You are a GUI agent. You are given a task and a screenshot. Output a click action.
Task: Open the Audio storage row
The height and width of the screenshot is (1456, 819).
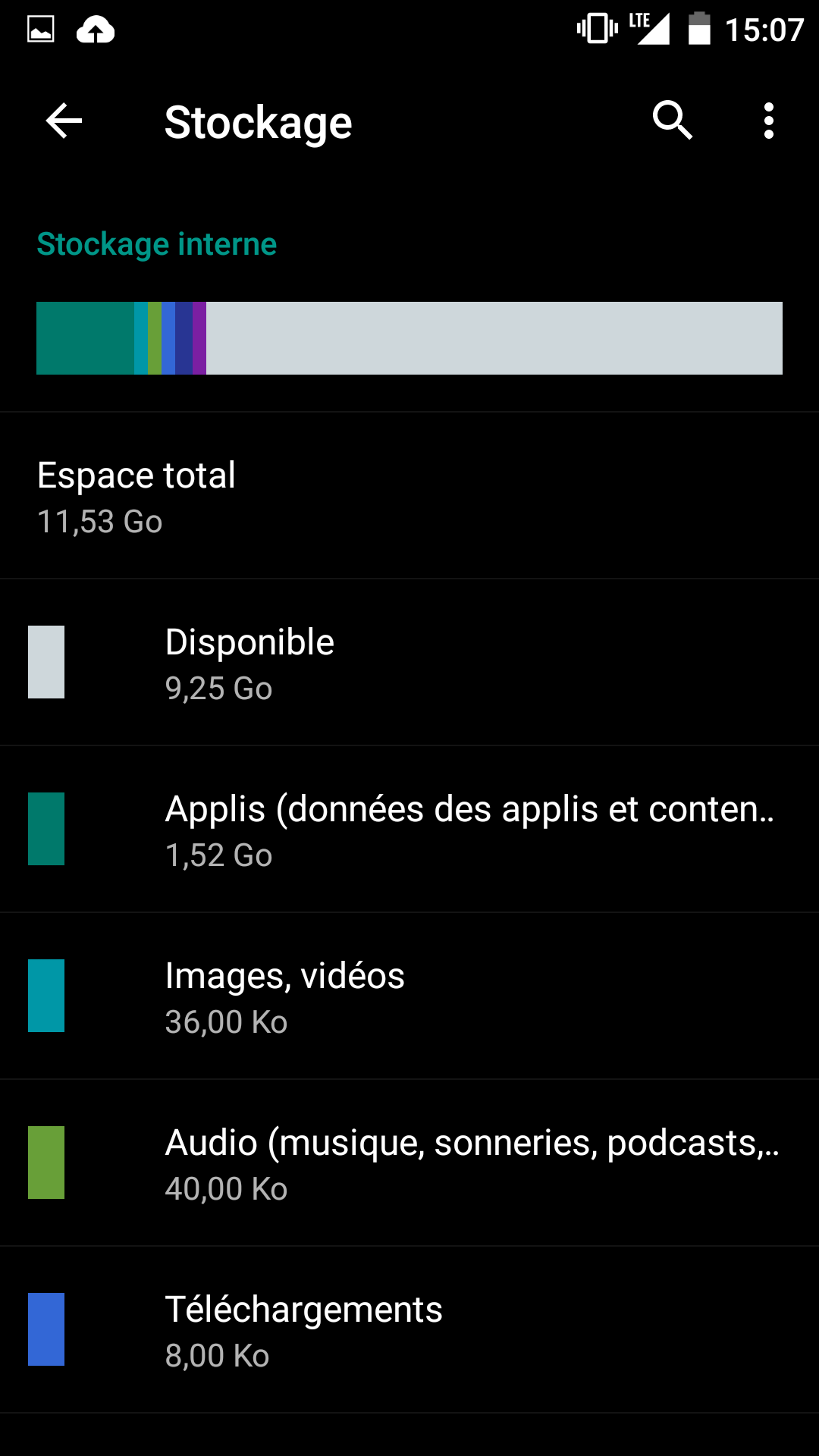click(x=409, y=1163)
